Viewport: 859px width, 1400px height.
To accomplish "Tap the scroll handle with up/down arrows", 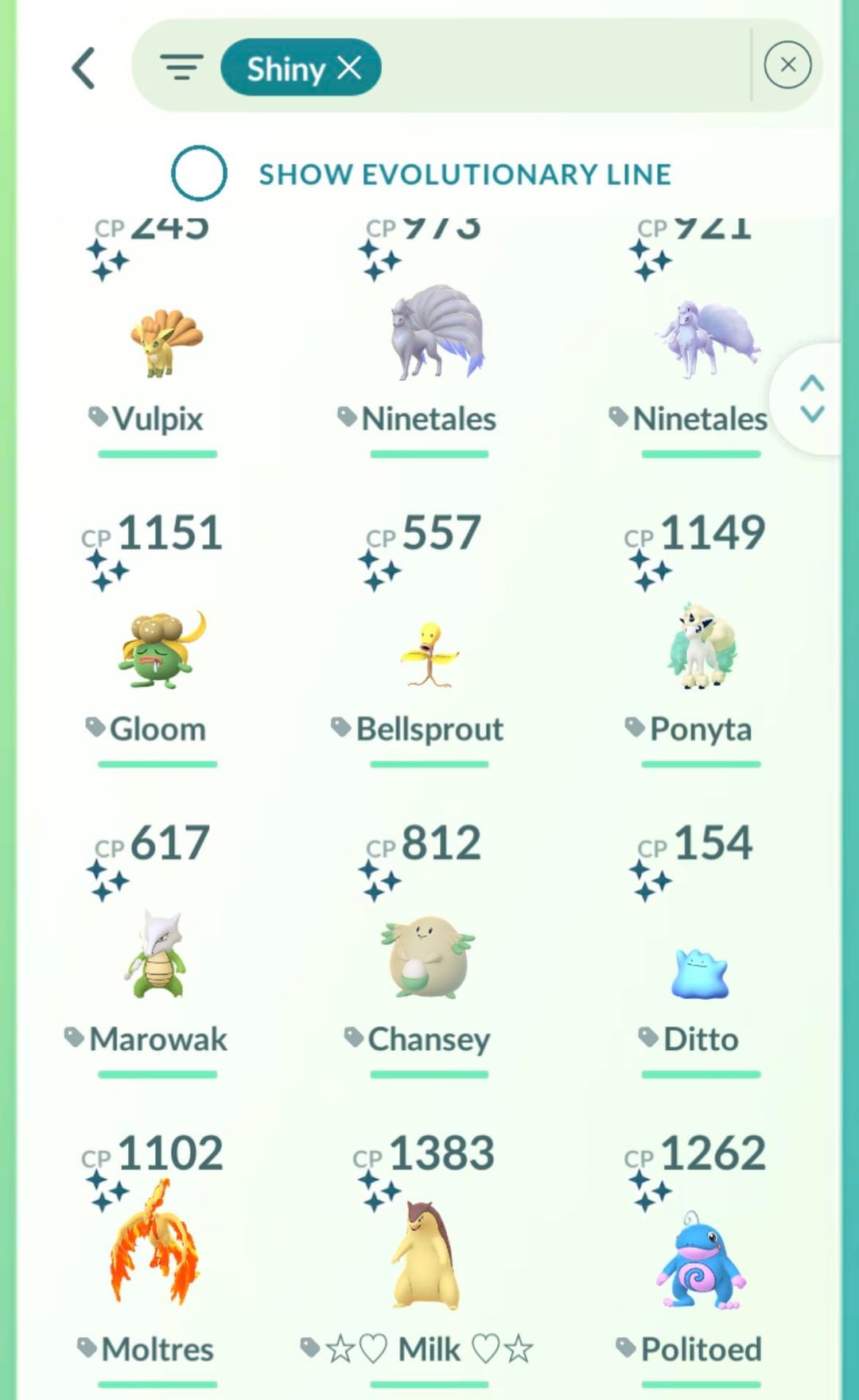I will (811, 399).
